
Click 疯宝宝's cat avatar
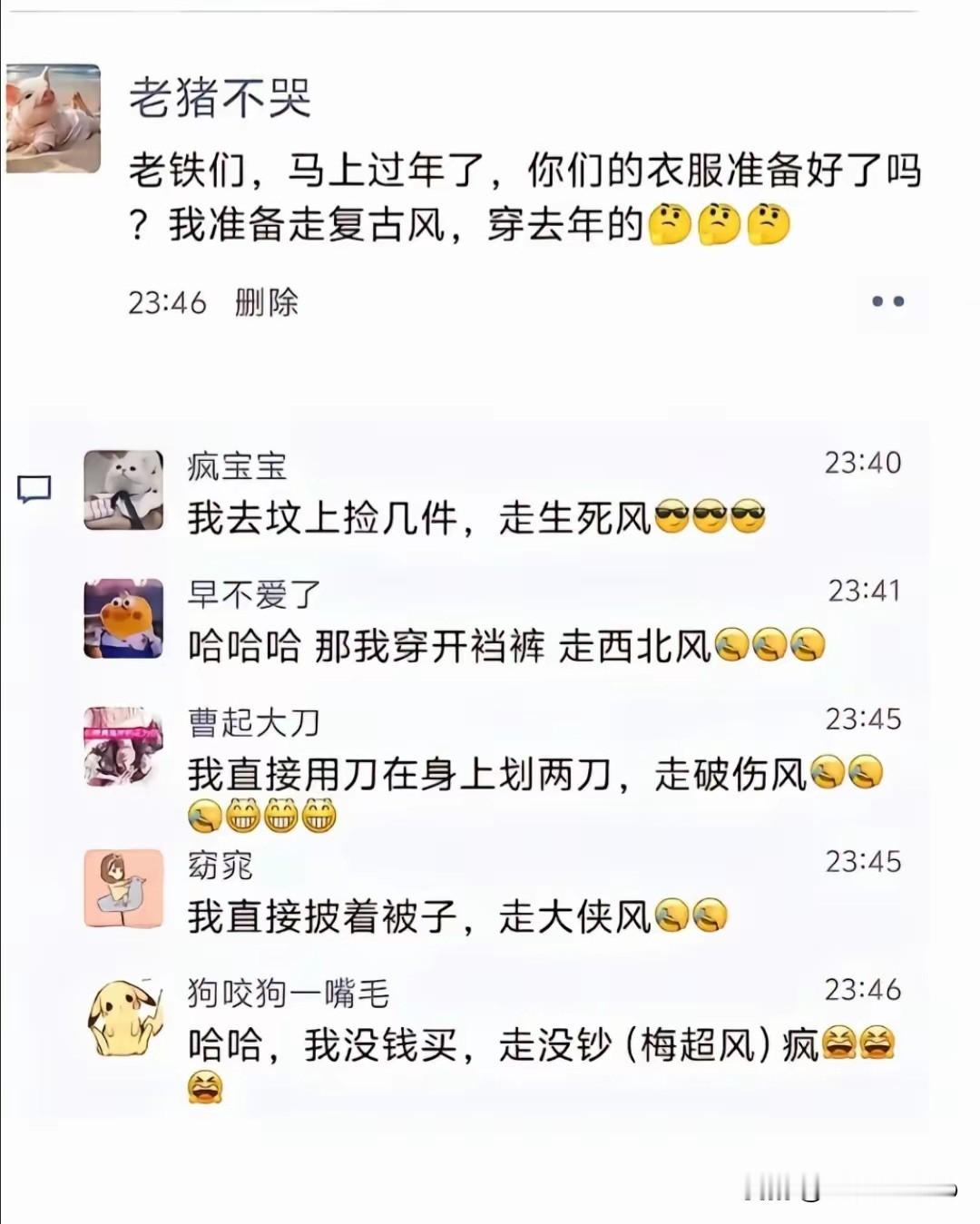pos(123,490)
